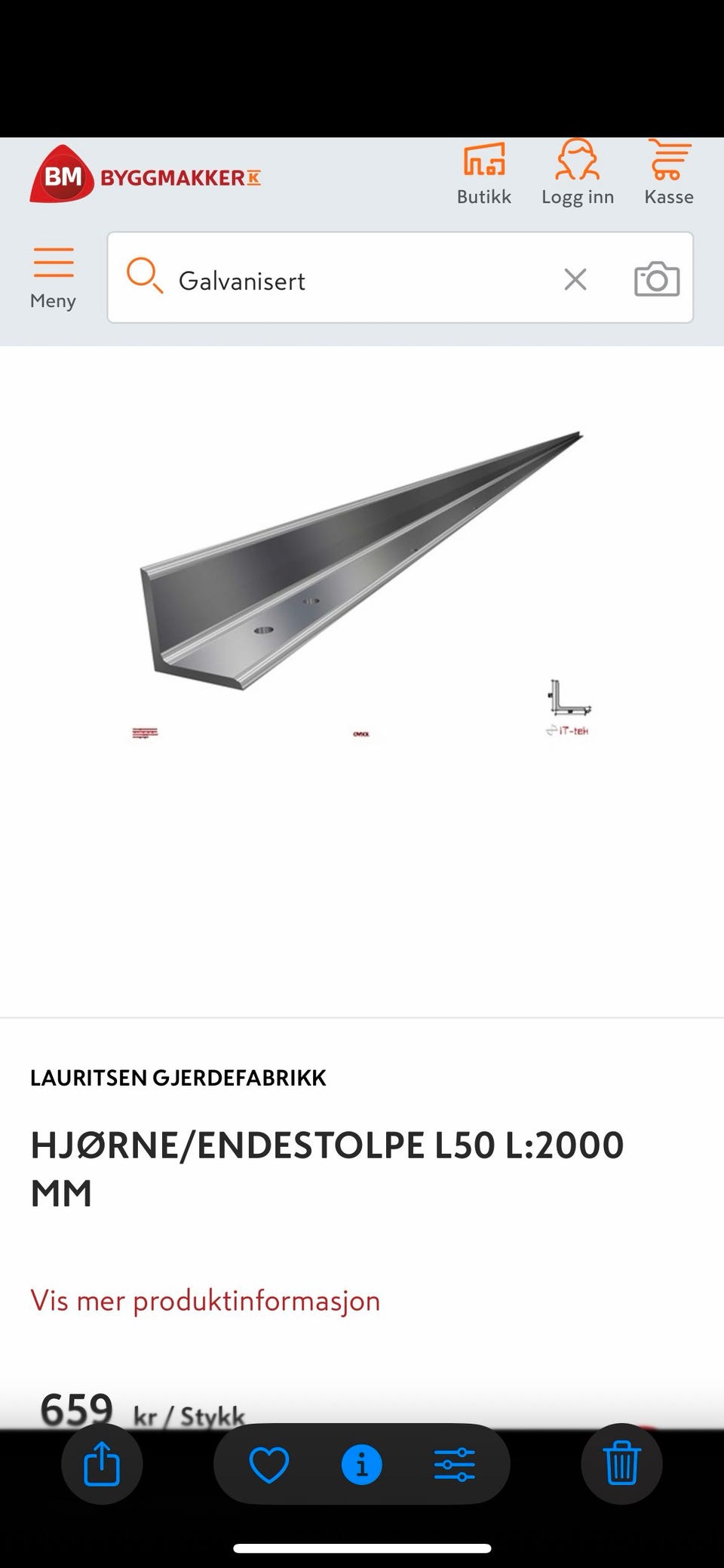This screenshot has height=1568, width=724.
Task: Toggle the heart to favorite this product
Action: pos(268,1463)
